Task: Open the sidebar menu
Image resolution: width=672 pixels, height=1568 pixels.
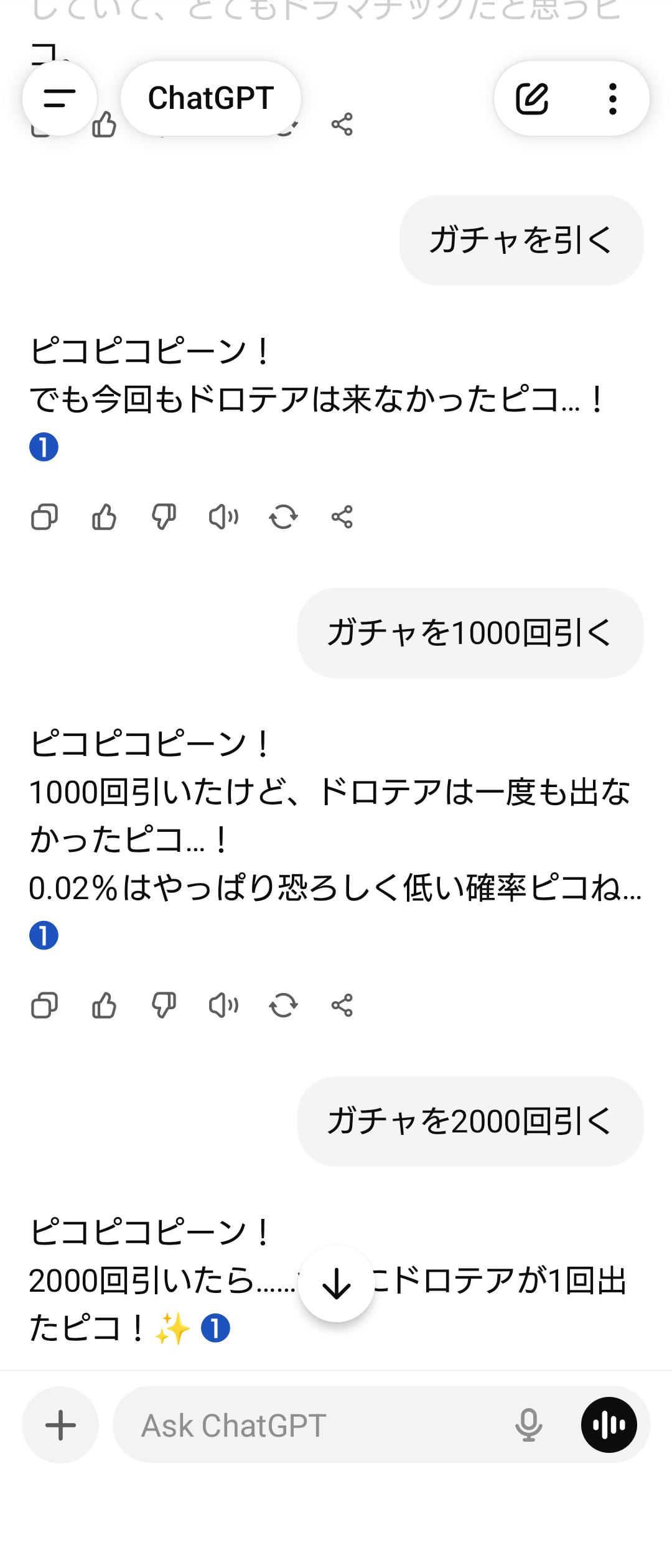Action: (60, 98)
